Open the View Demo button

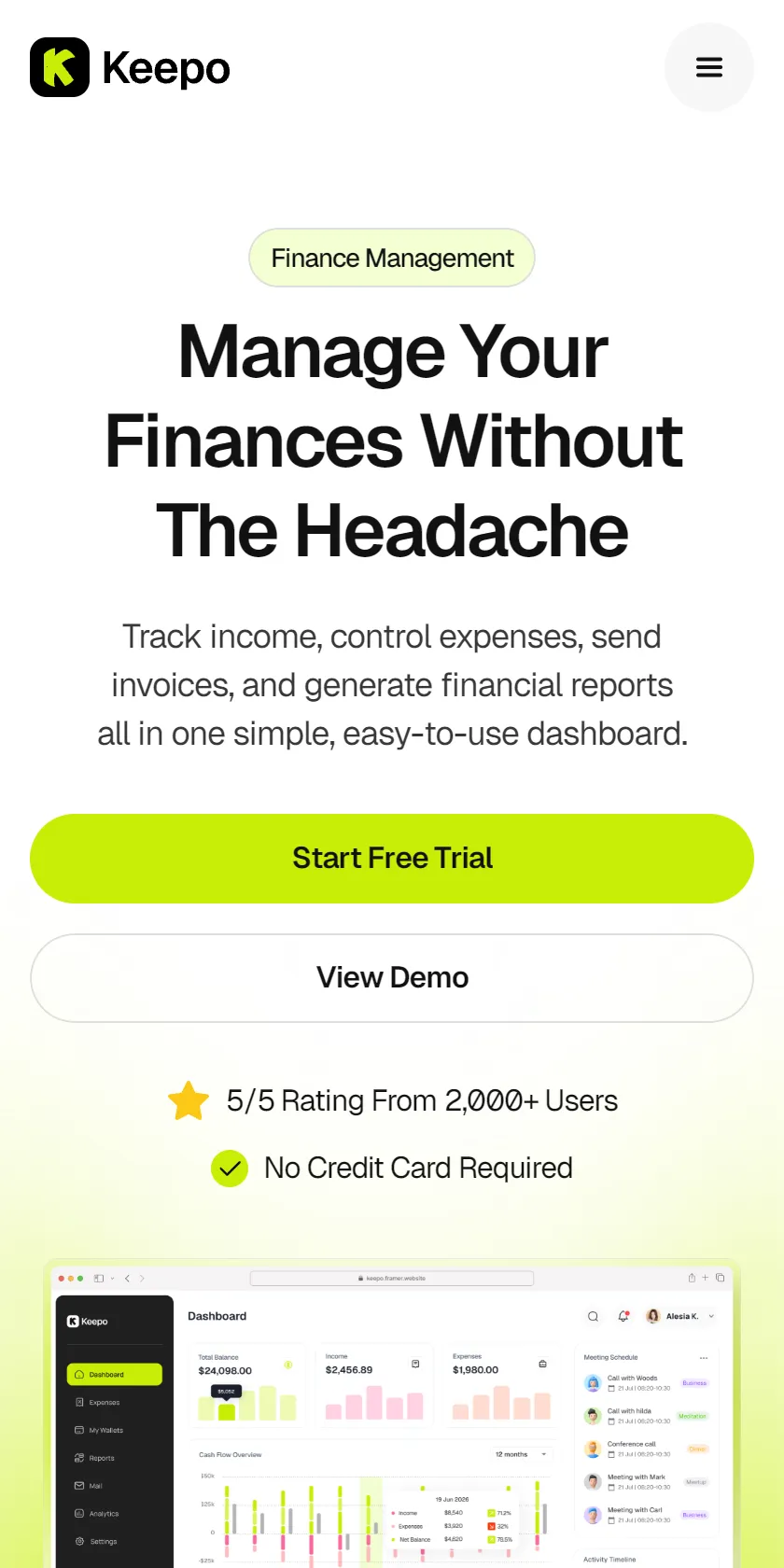tap(392, 978)
